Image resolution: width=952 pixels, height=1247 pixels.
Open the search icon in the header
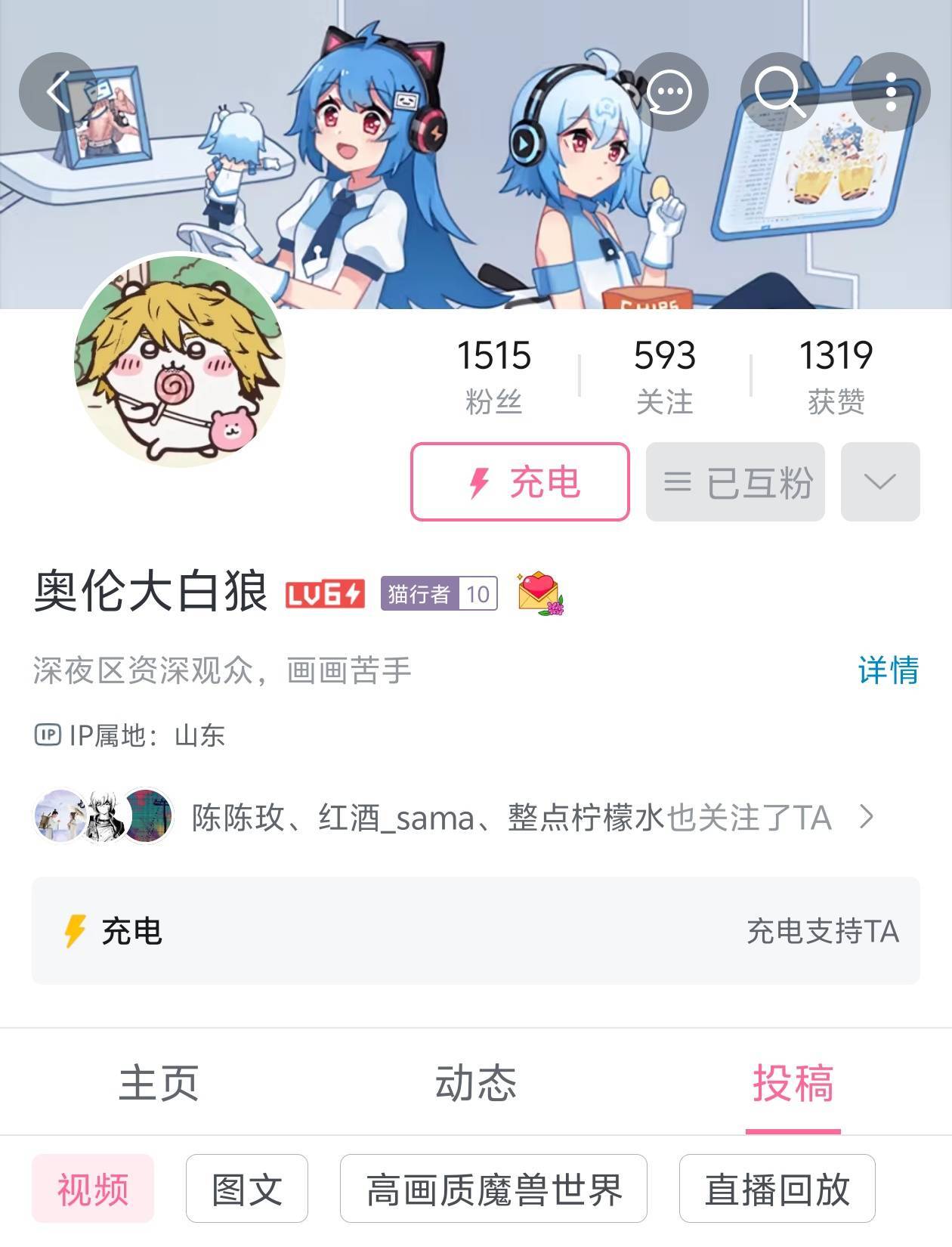tap(779, 92)
